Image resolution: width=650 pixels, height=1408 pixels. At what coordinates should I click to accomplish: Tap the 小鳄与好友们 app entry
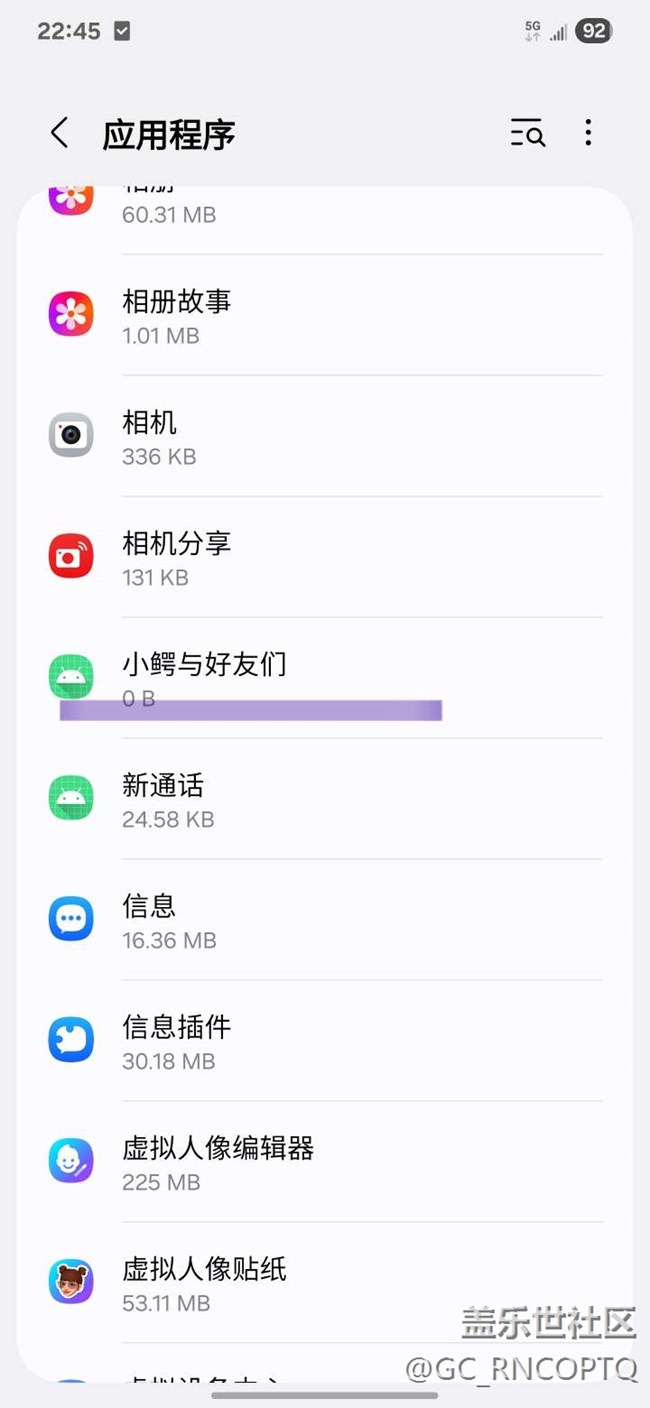point(325,678)
